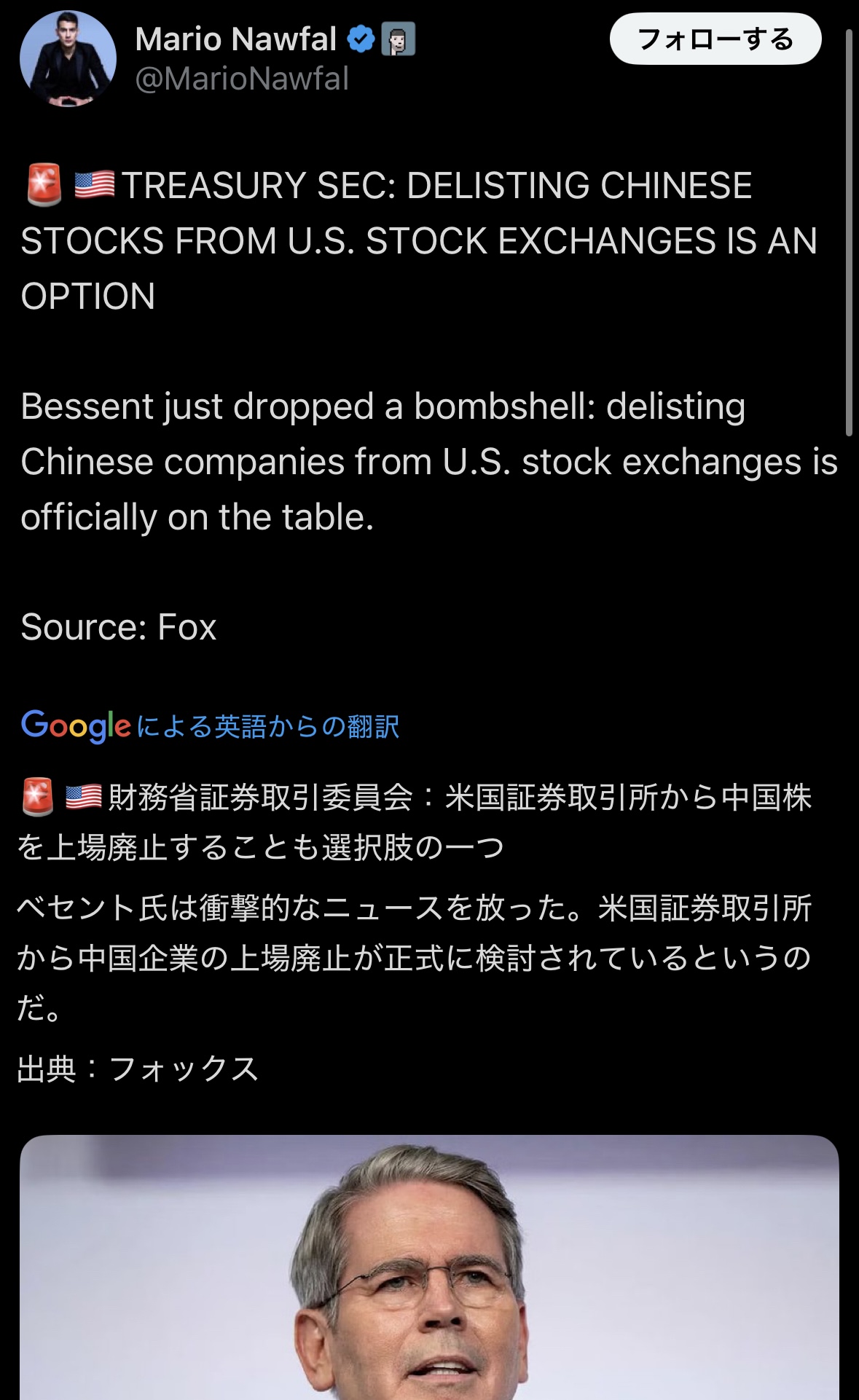Open Mario Nawfal's profile picture

coord(68,59)
